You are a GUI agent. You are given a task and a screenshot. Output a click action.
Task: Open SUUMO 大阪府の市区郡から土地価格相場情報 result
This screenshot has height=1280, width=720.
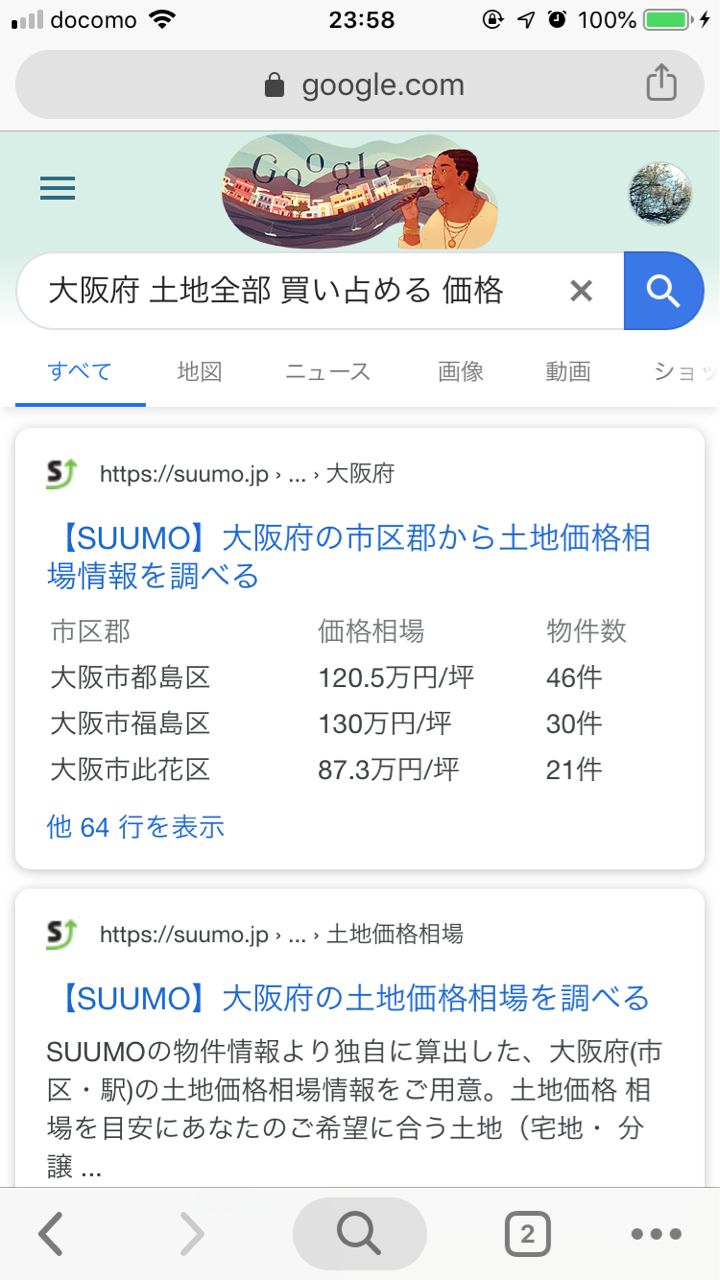(x=348, y=556)
